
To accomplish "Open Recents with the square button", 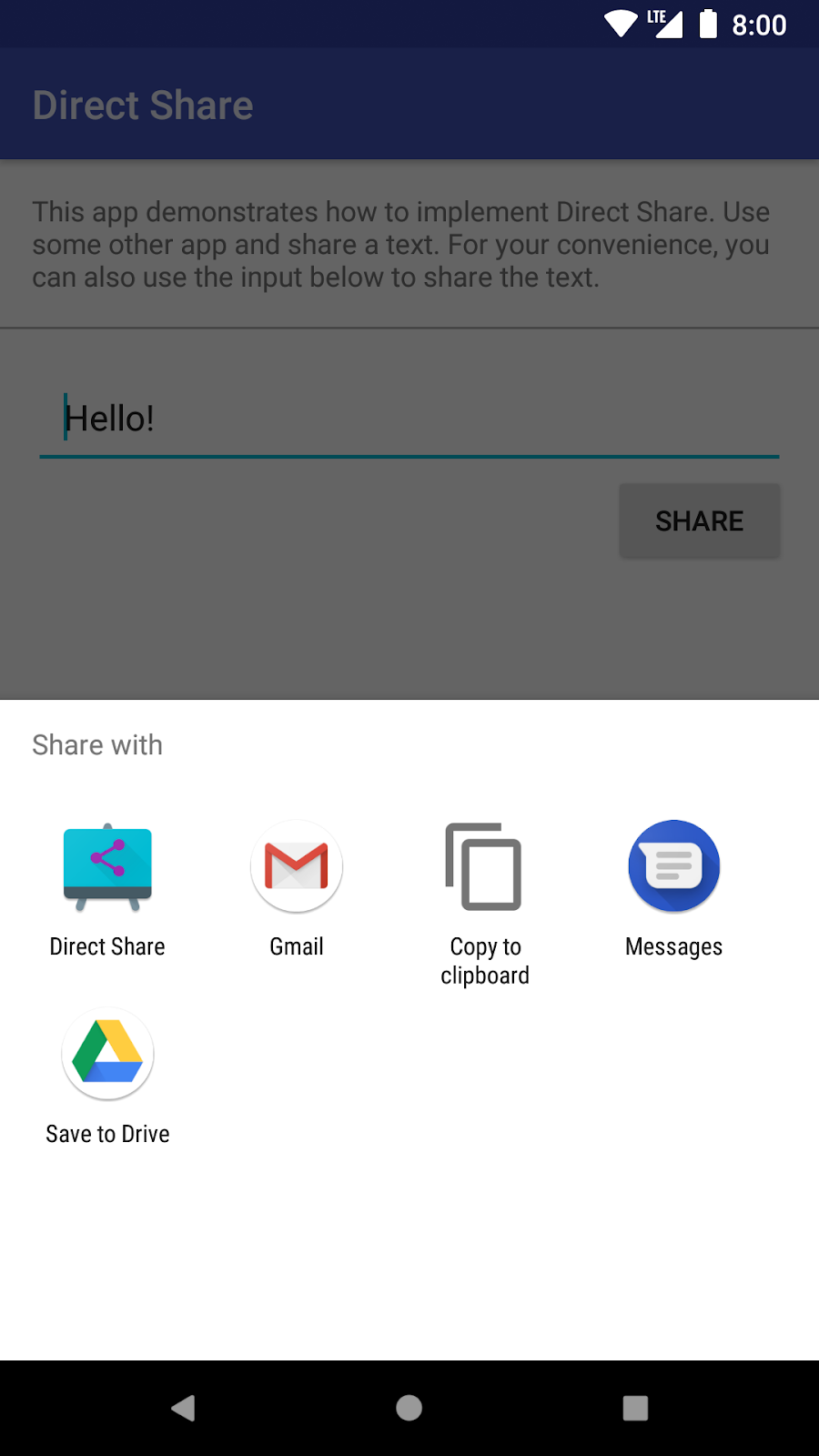I will (x=635, y=1407).
